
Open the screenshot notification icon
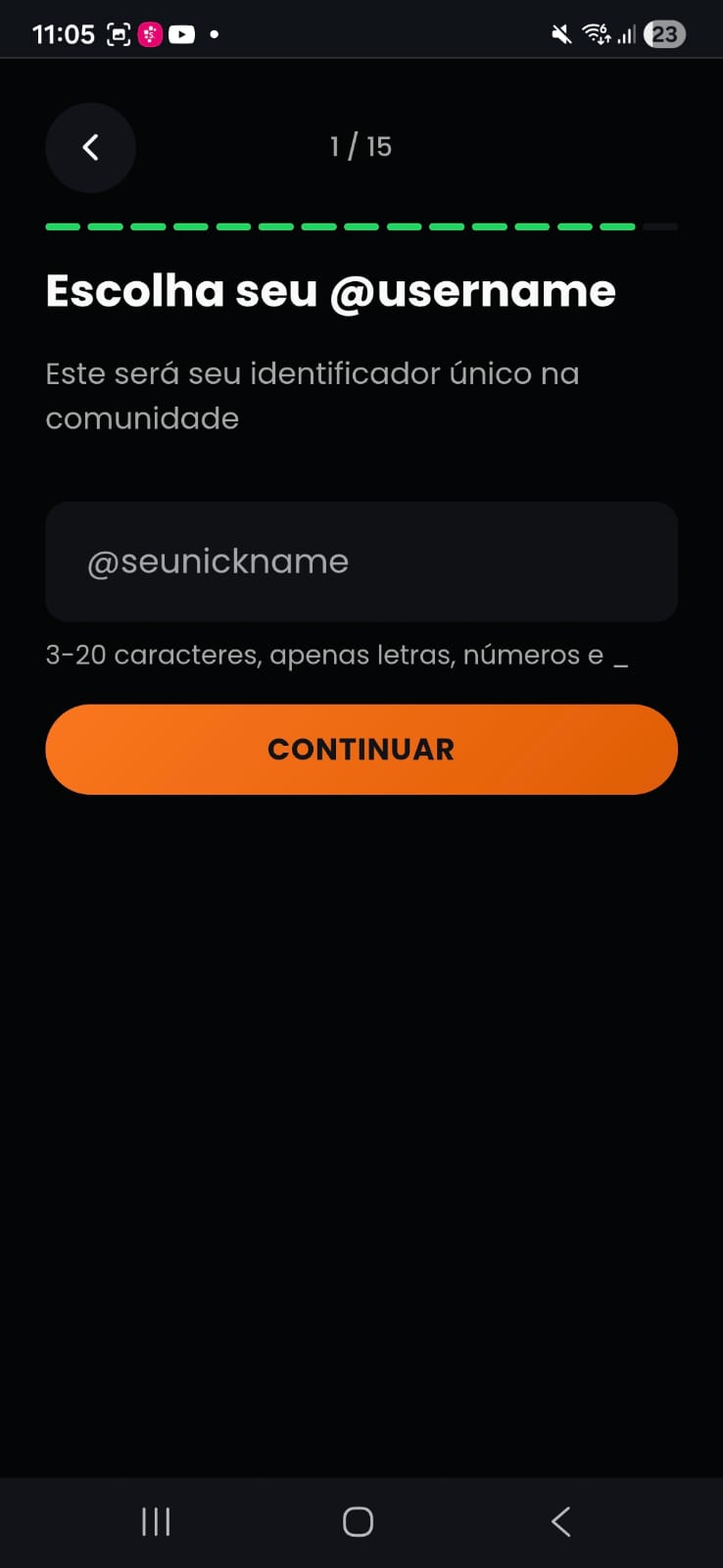click(x=117, y=34)
